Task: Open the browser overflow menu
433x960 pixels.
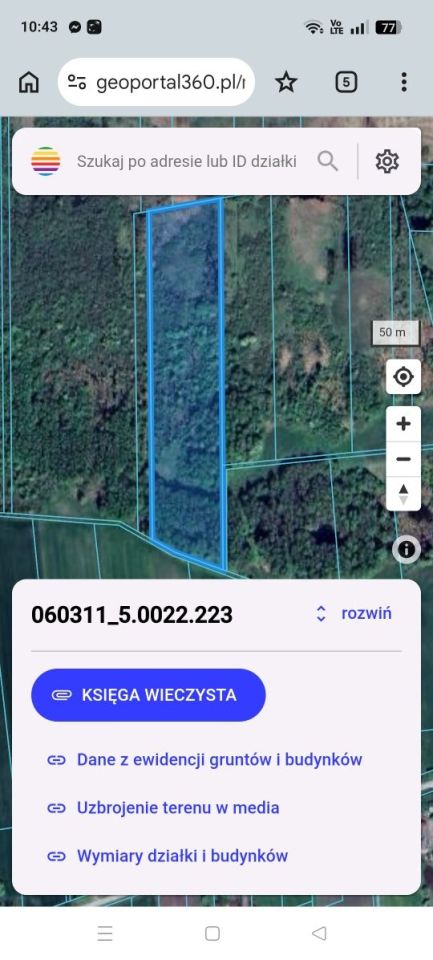Action: (404, 82)
